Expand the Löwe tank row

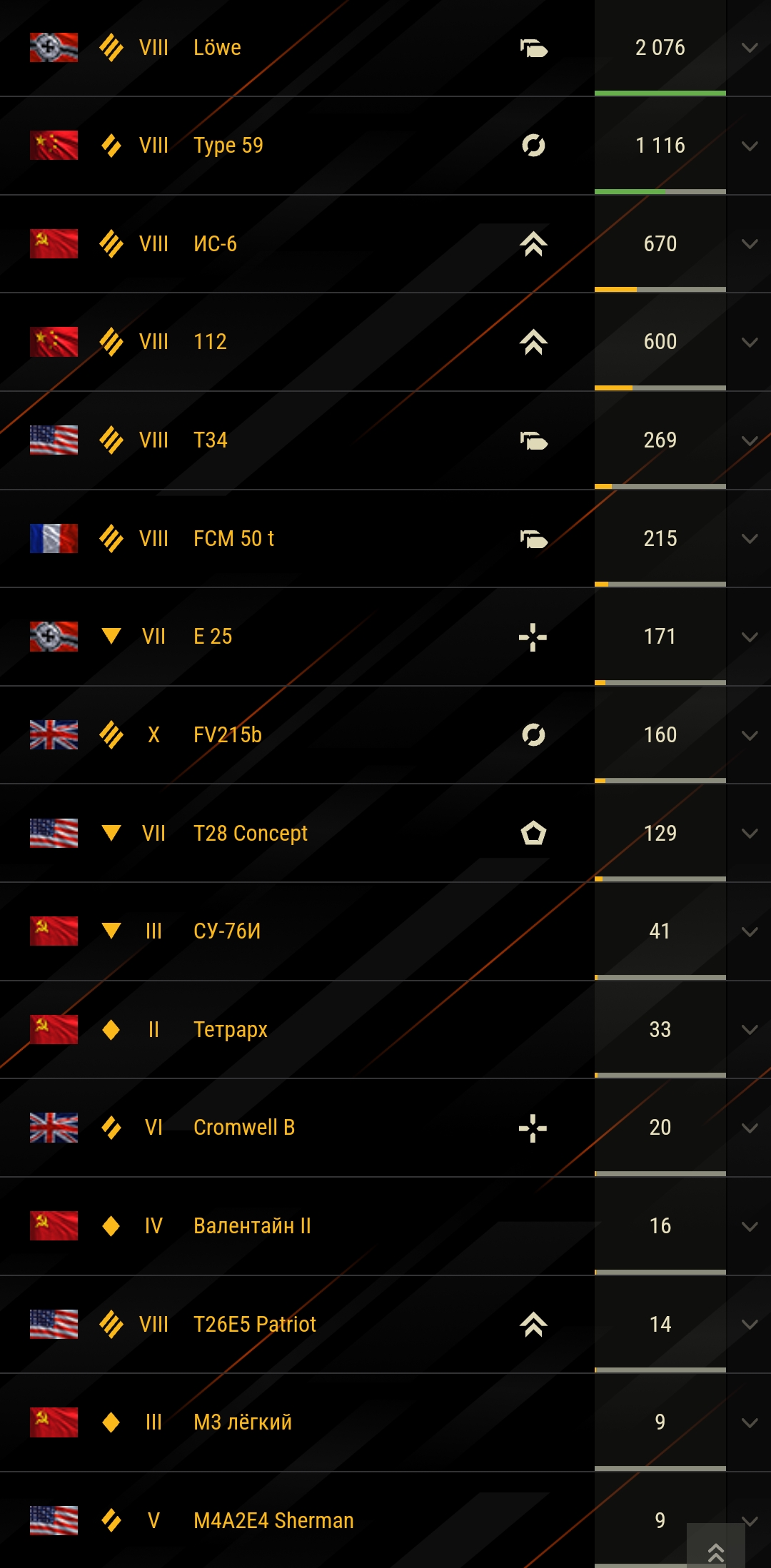[x=749, y=48]
